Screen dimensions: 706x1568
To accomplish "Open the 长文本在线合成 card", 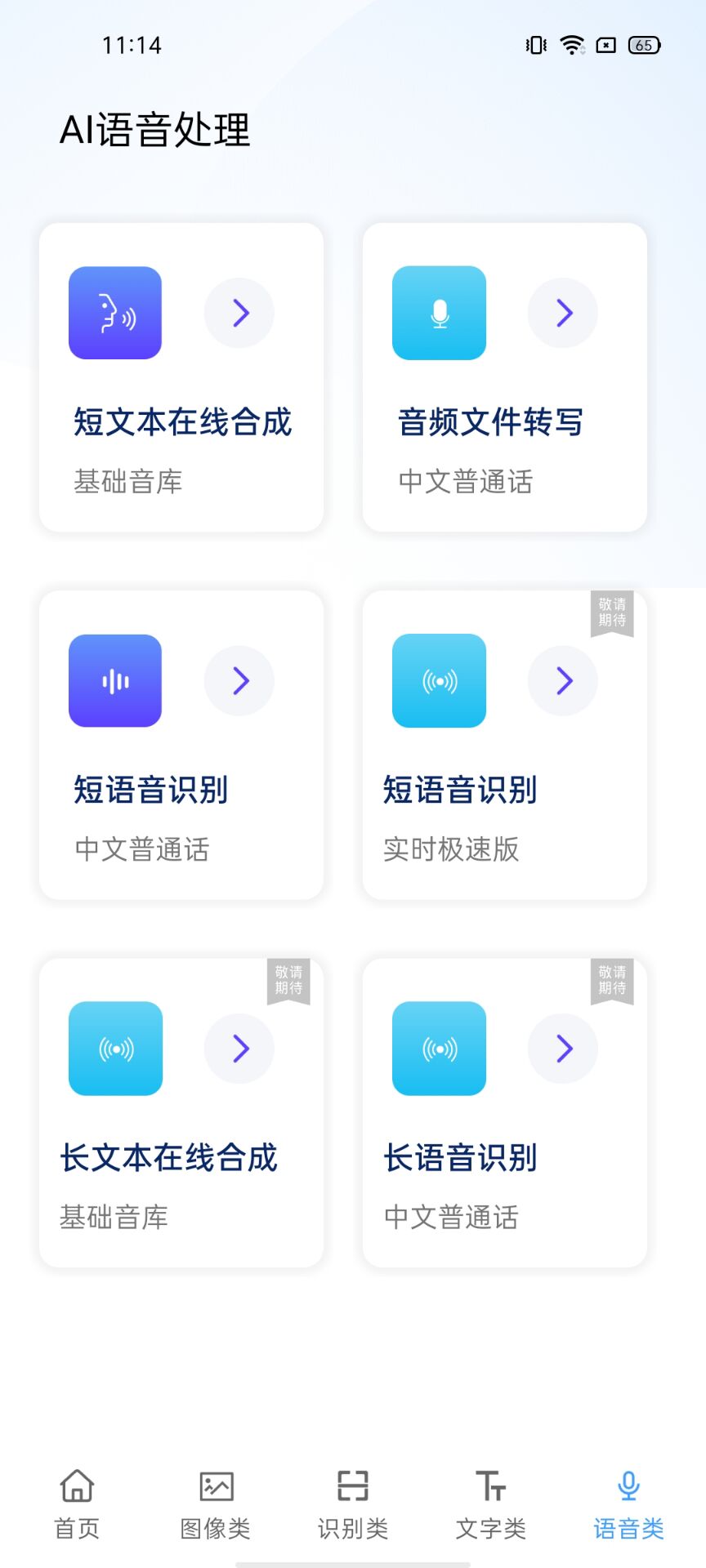I will click(x=181, y=1112).
